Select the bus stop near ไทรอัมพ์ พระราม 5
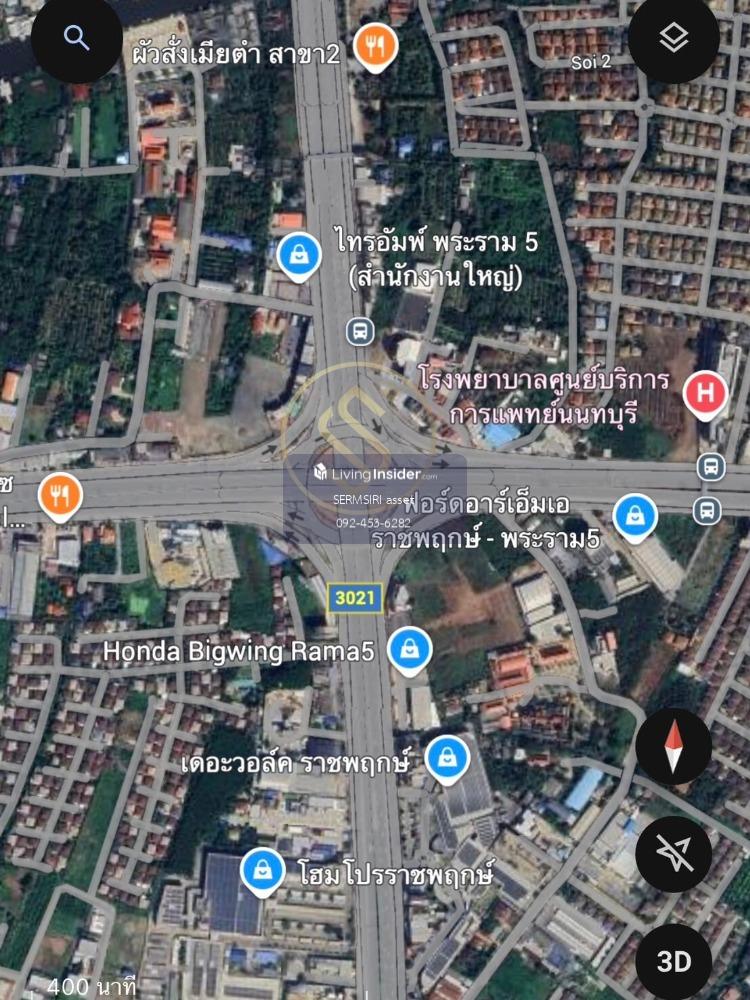The width and height of the screenshot is (750, 1000). [360, 330]
